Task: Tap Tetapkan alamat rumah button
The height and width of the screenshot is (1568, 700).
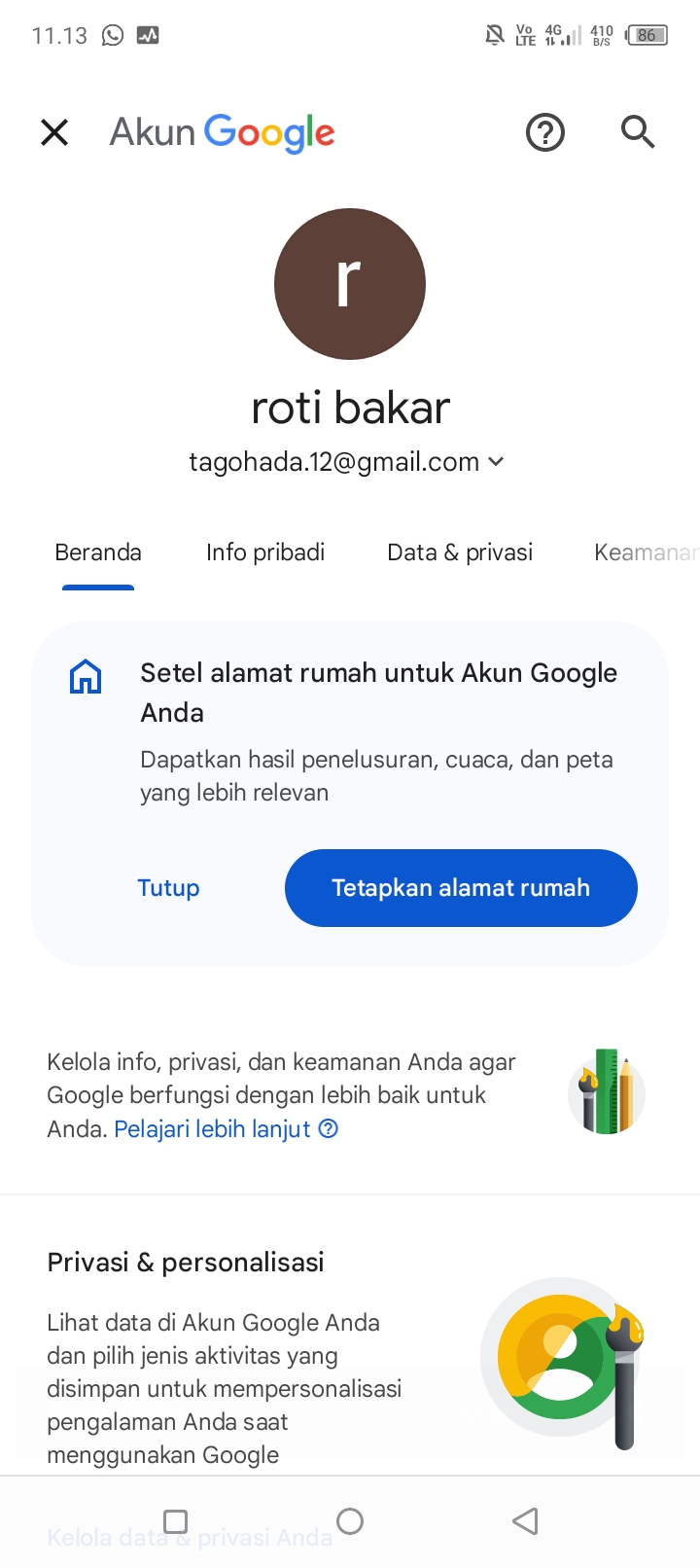Action: pyautogui.click(x=461, y=888)
